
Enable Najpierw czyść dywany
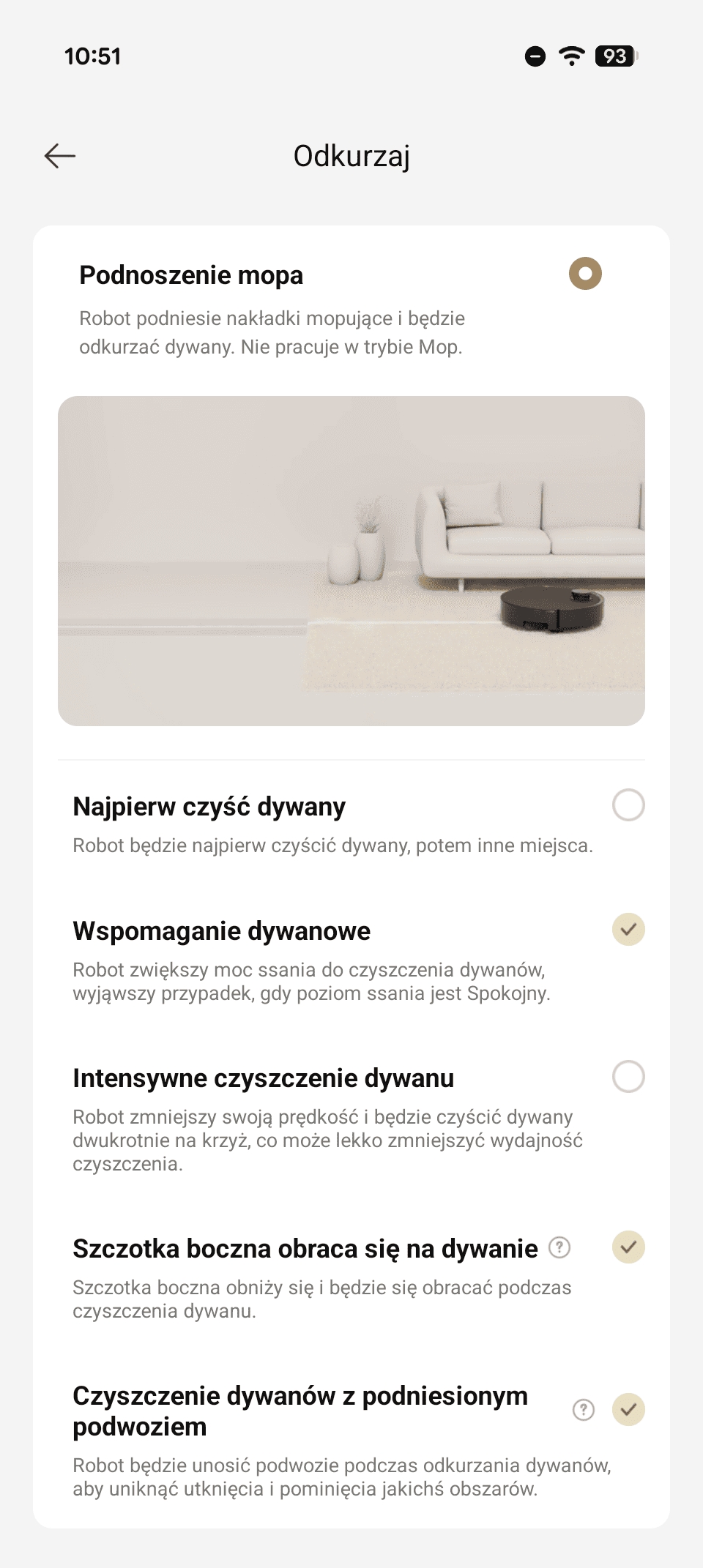[628, 805]
